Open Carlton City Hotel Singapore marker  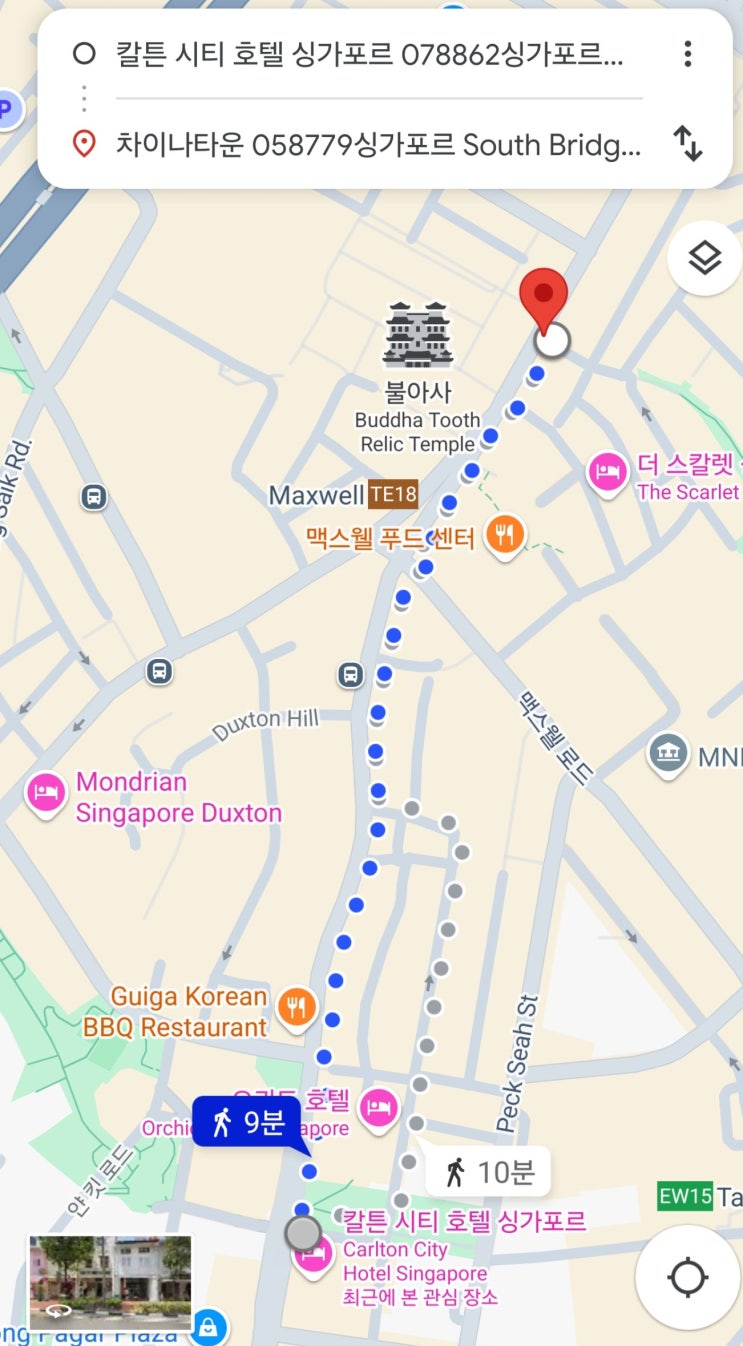coord(314,1256)
